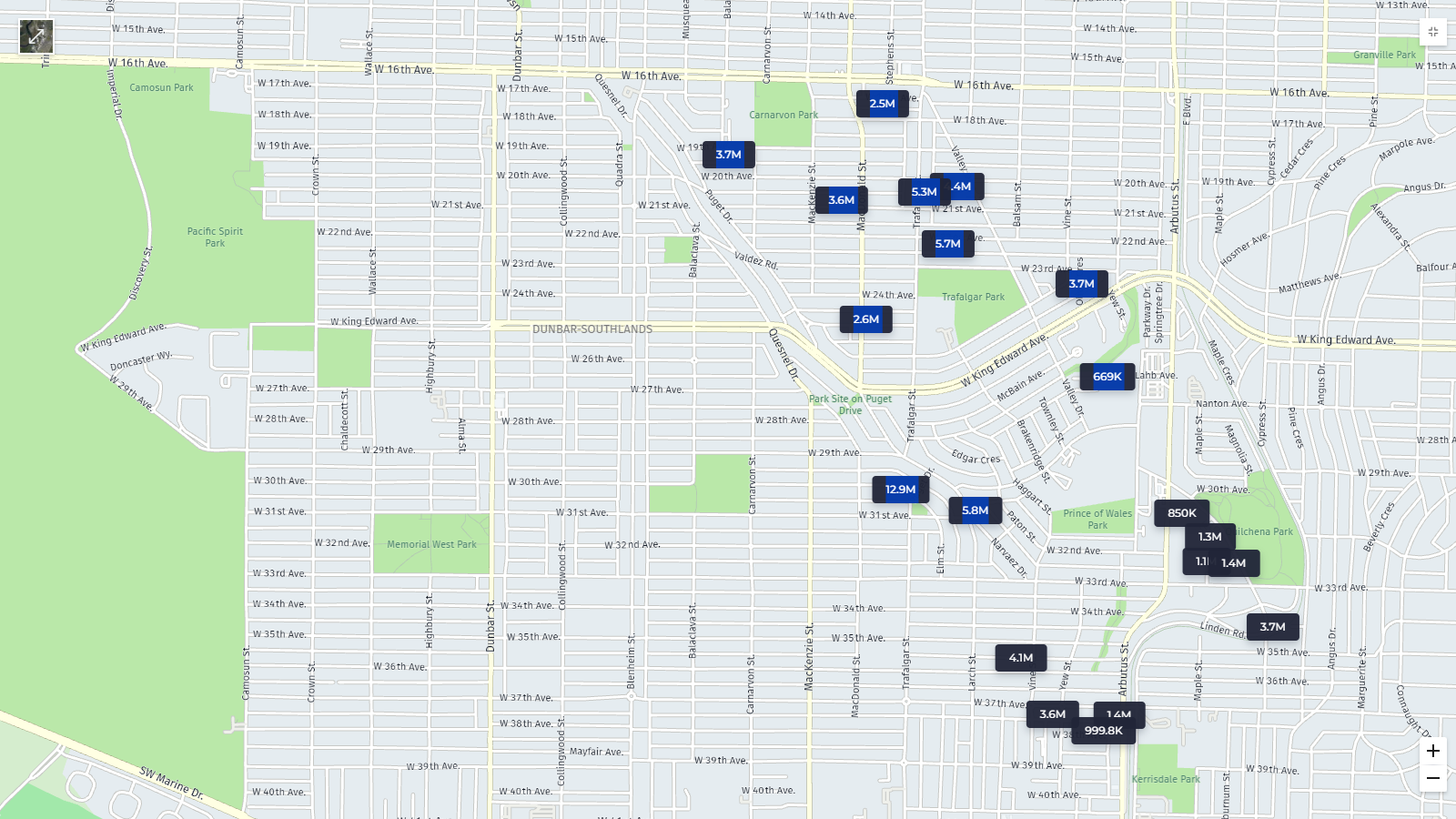Open the 3.6M marker near W 37th Ave

point(1052,714)
